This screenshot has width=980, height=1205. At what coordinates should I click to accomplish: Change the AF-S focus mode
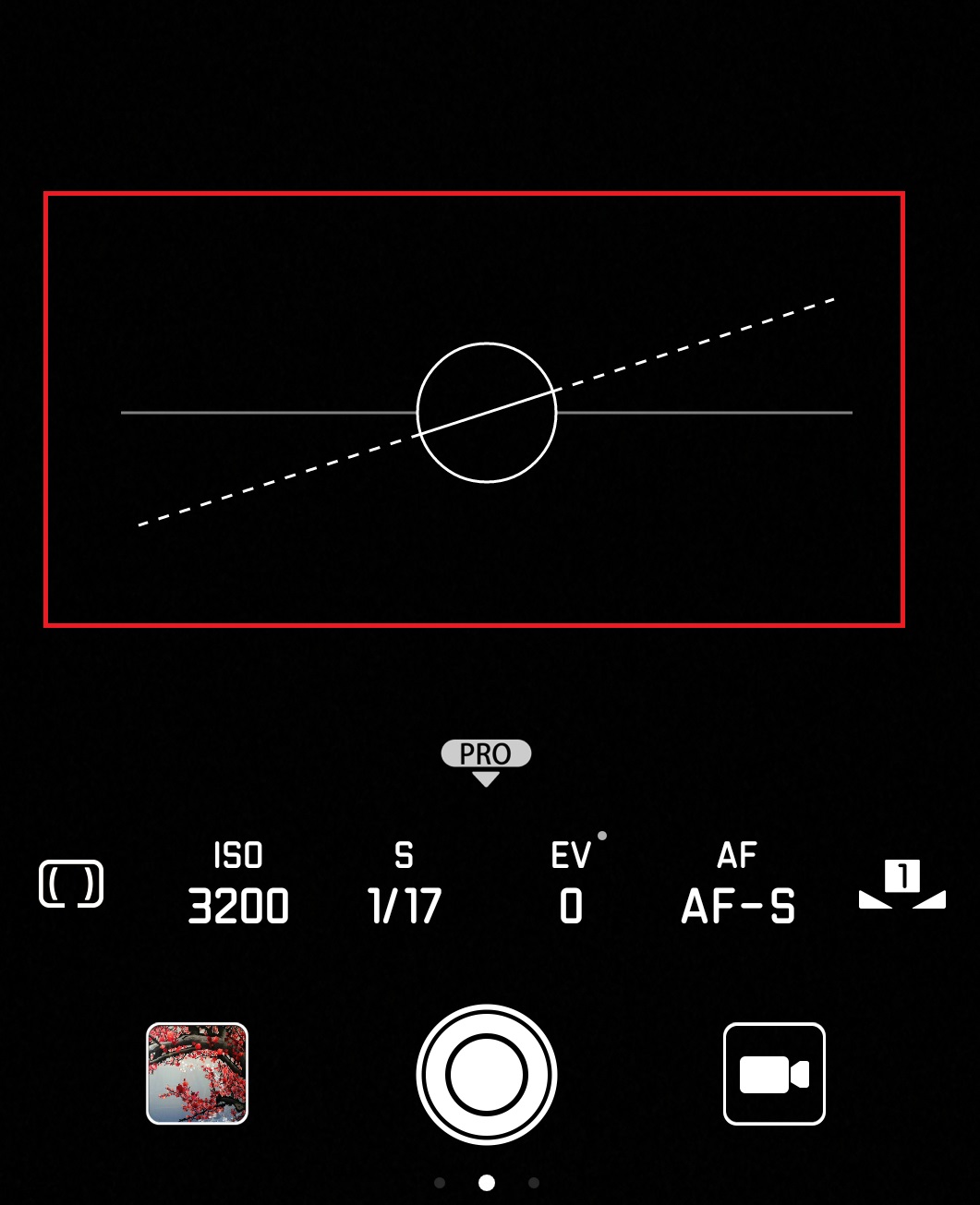737,885
